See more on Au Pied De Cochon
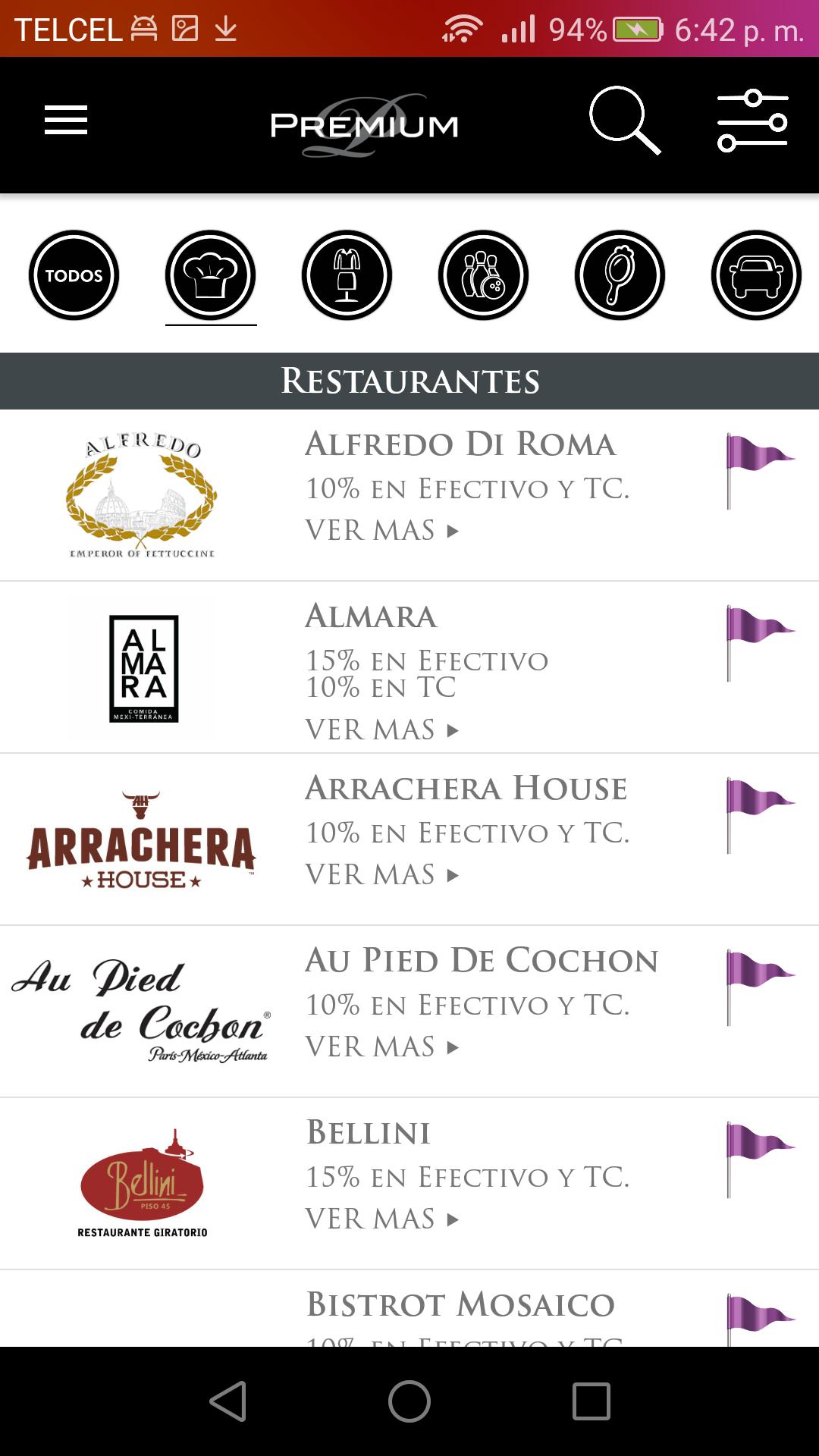The image size is (819, 1456). pyautogui.click(x=381, y=1046)
